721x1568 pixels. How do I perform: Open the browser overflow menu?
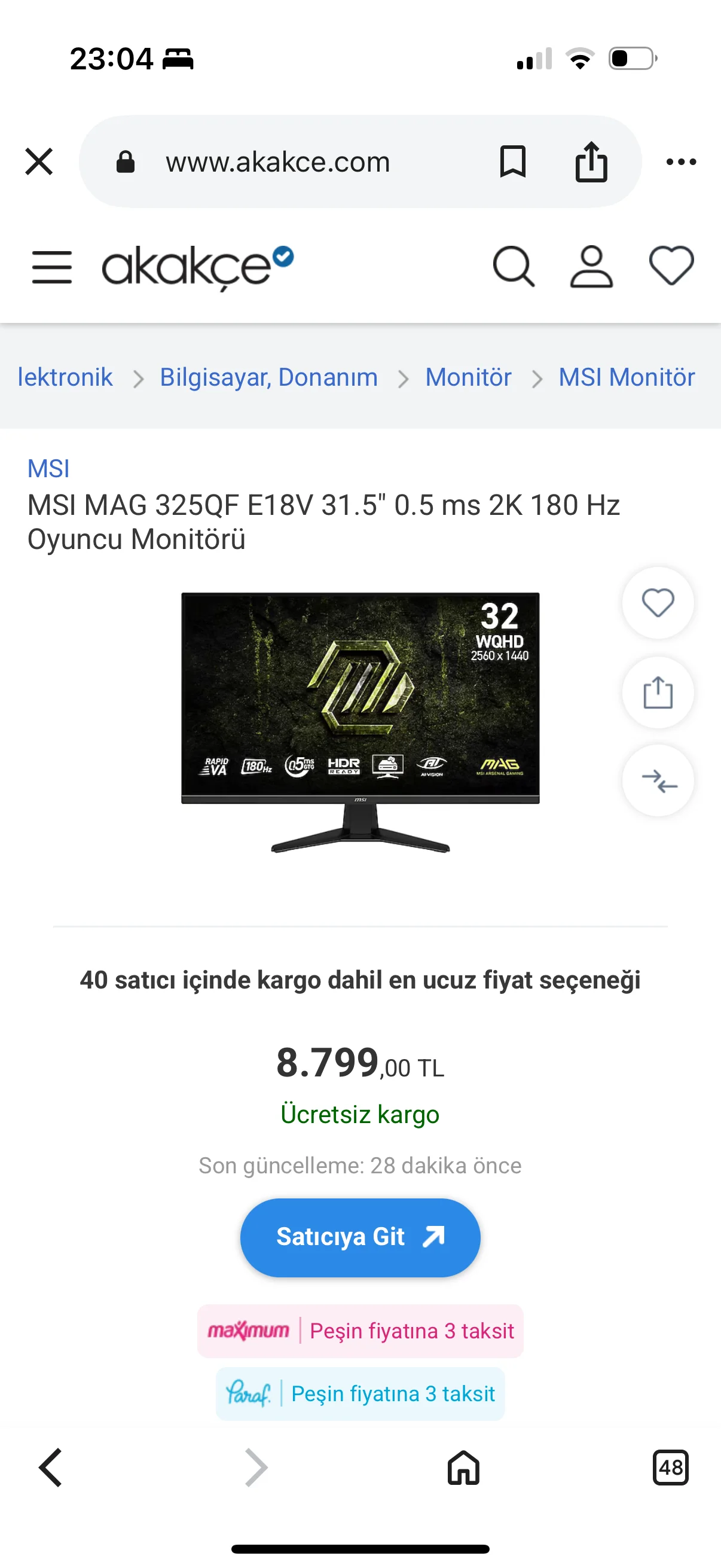pos(681,162)
